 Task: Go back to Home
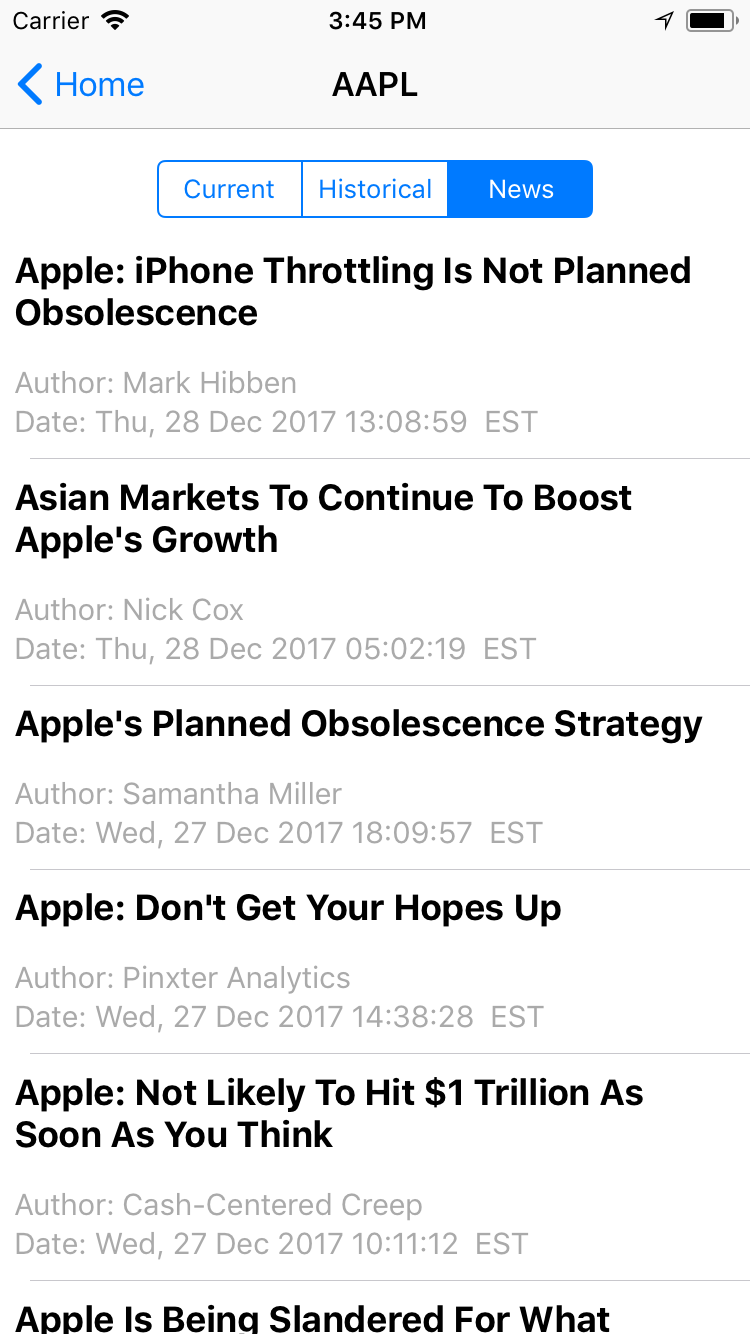point(81,85)
